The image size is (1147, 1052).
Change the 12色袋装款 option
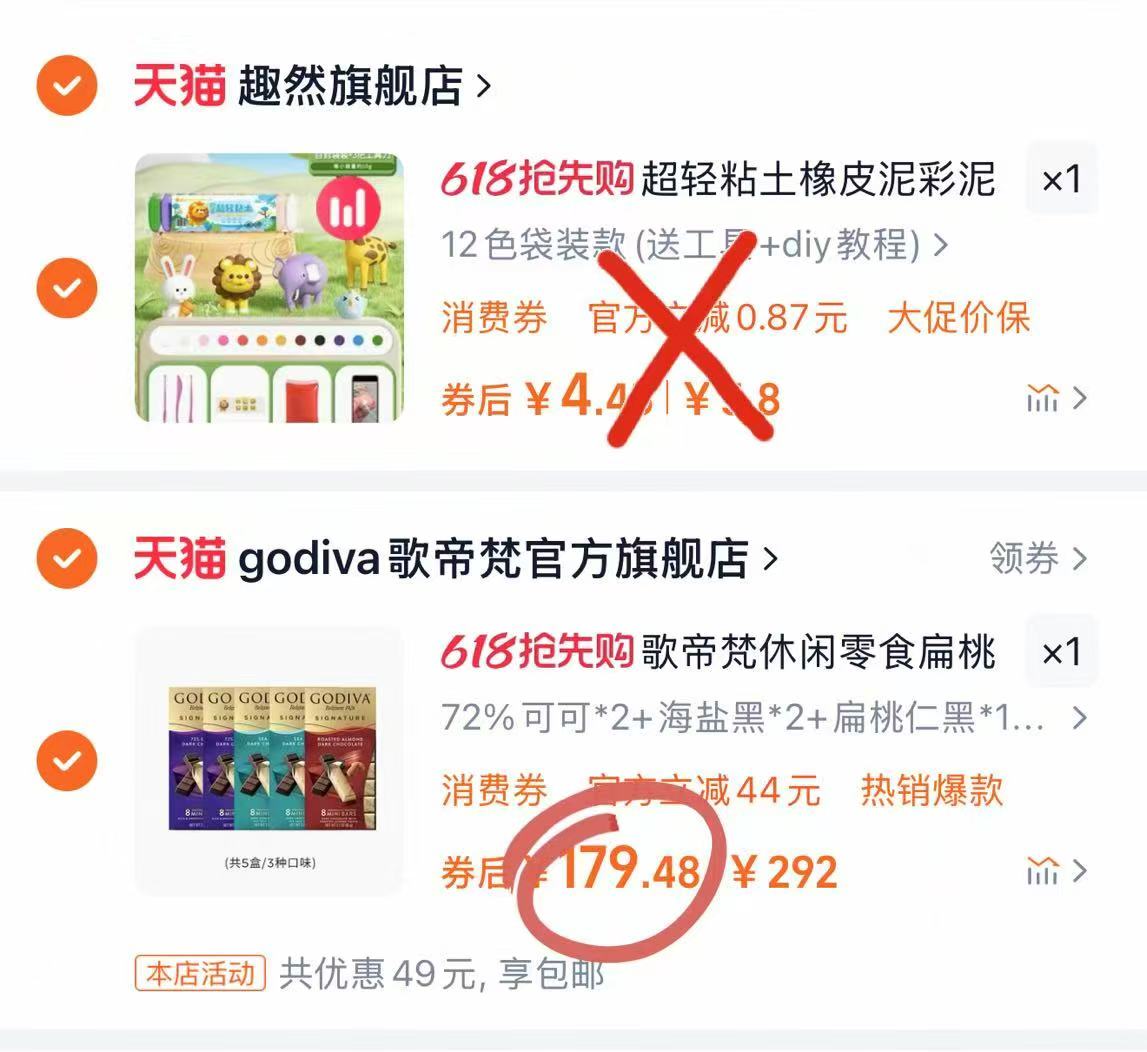(x=694, y=244)
